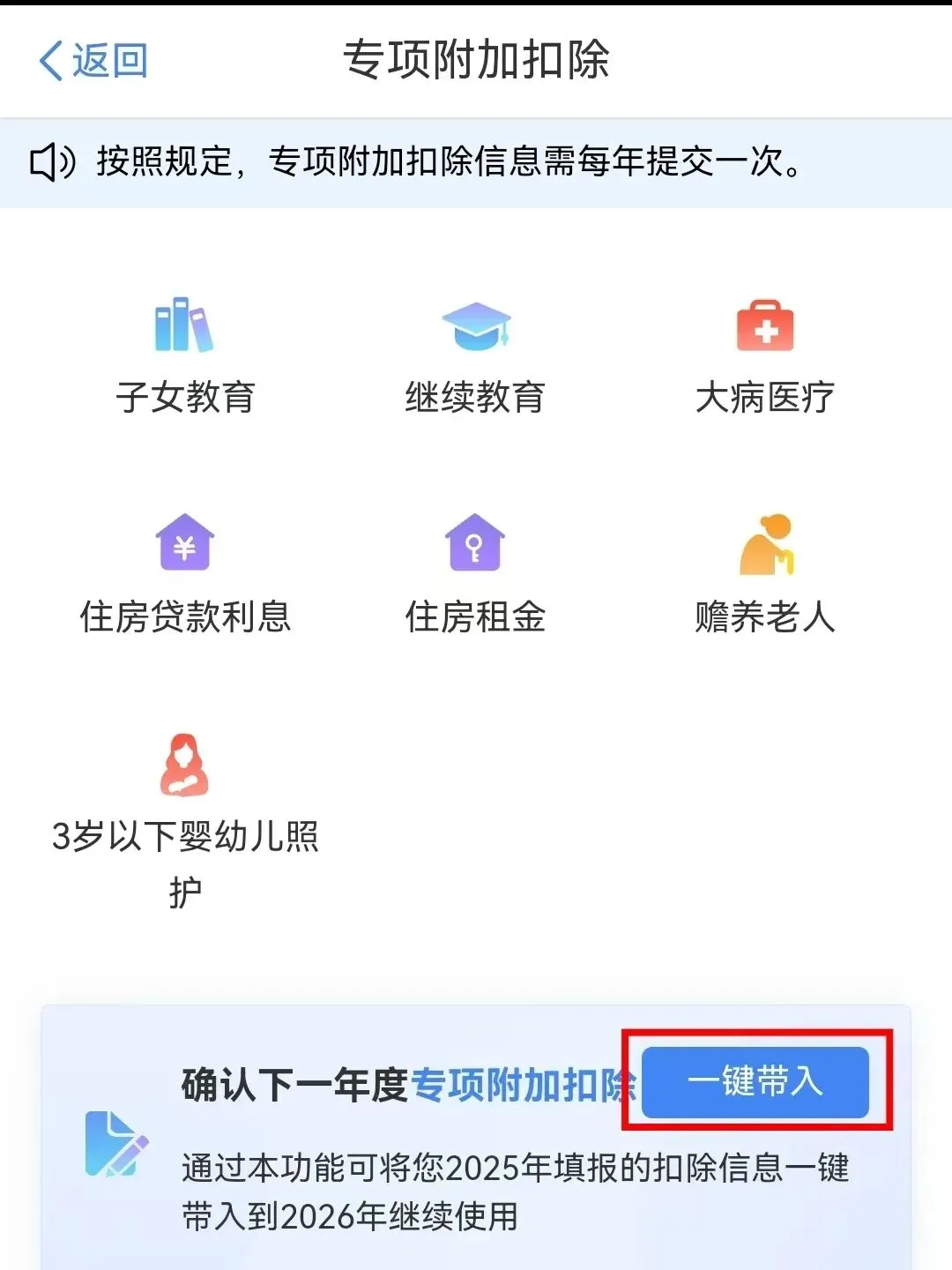
Task: Click the 住房贷款利息 house loan icon
Action: 183,545
